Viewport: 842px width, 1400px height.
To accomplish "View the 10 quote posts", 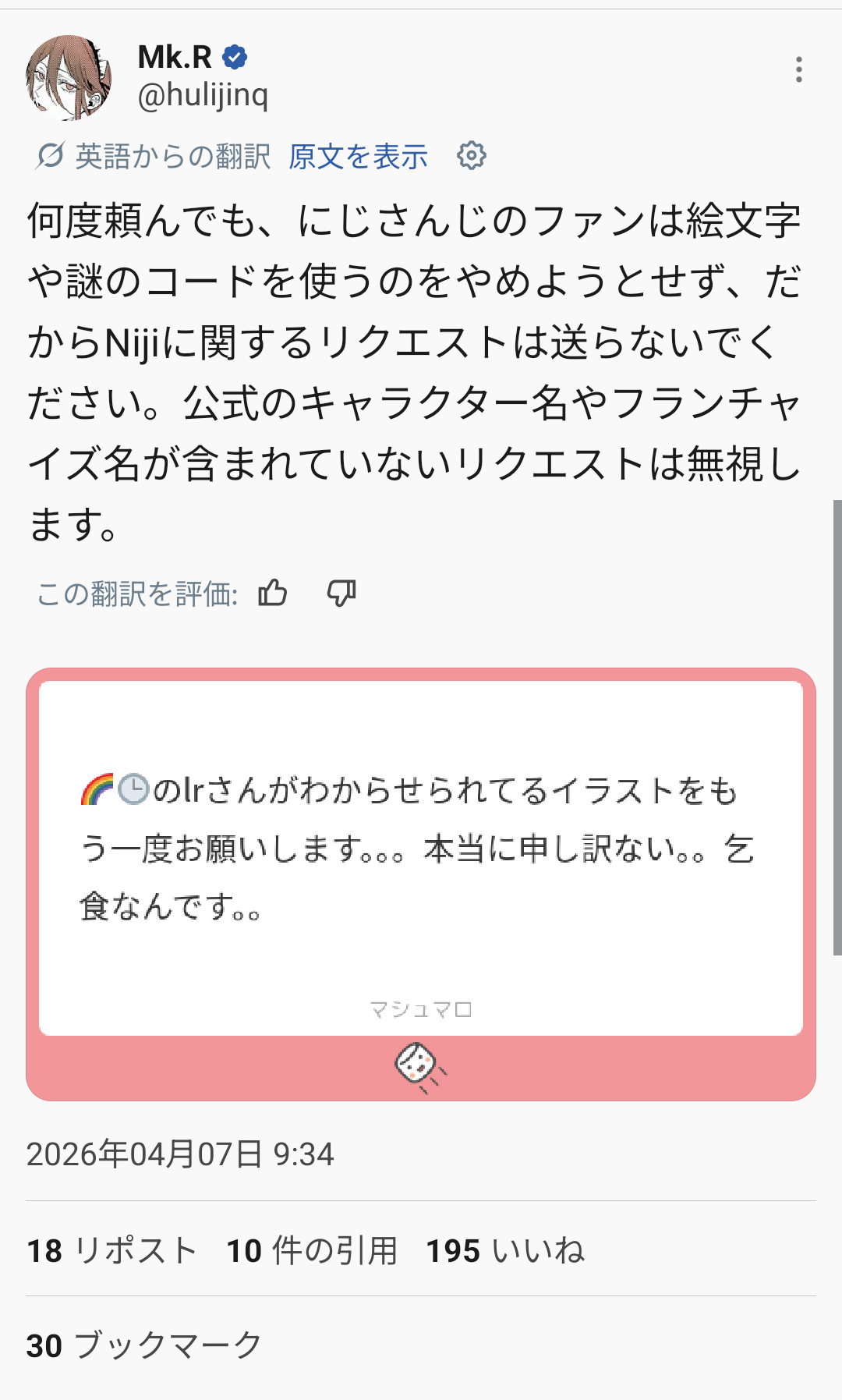I will (312, 1250).
